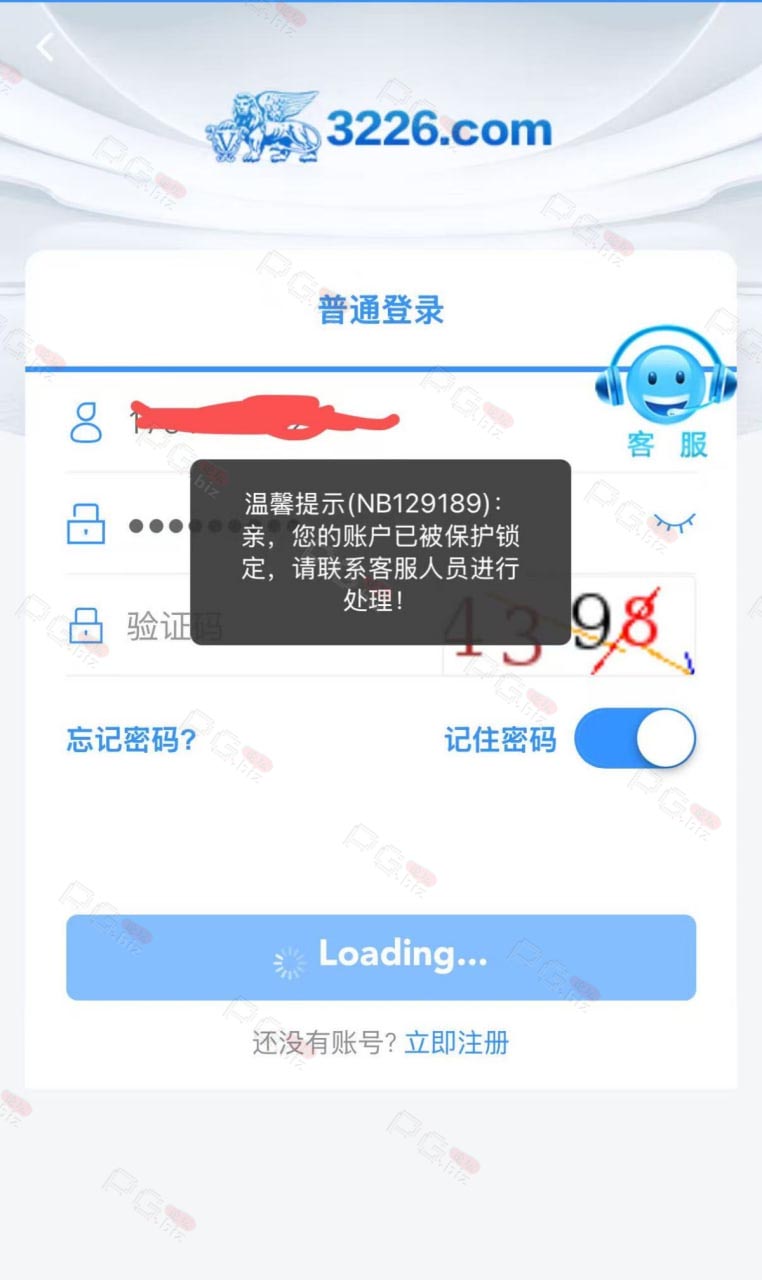This screenshot has width=762, height=1280.
Task: Select the 普通登录 tab
Action: [381, 310]
